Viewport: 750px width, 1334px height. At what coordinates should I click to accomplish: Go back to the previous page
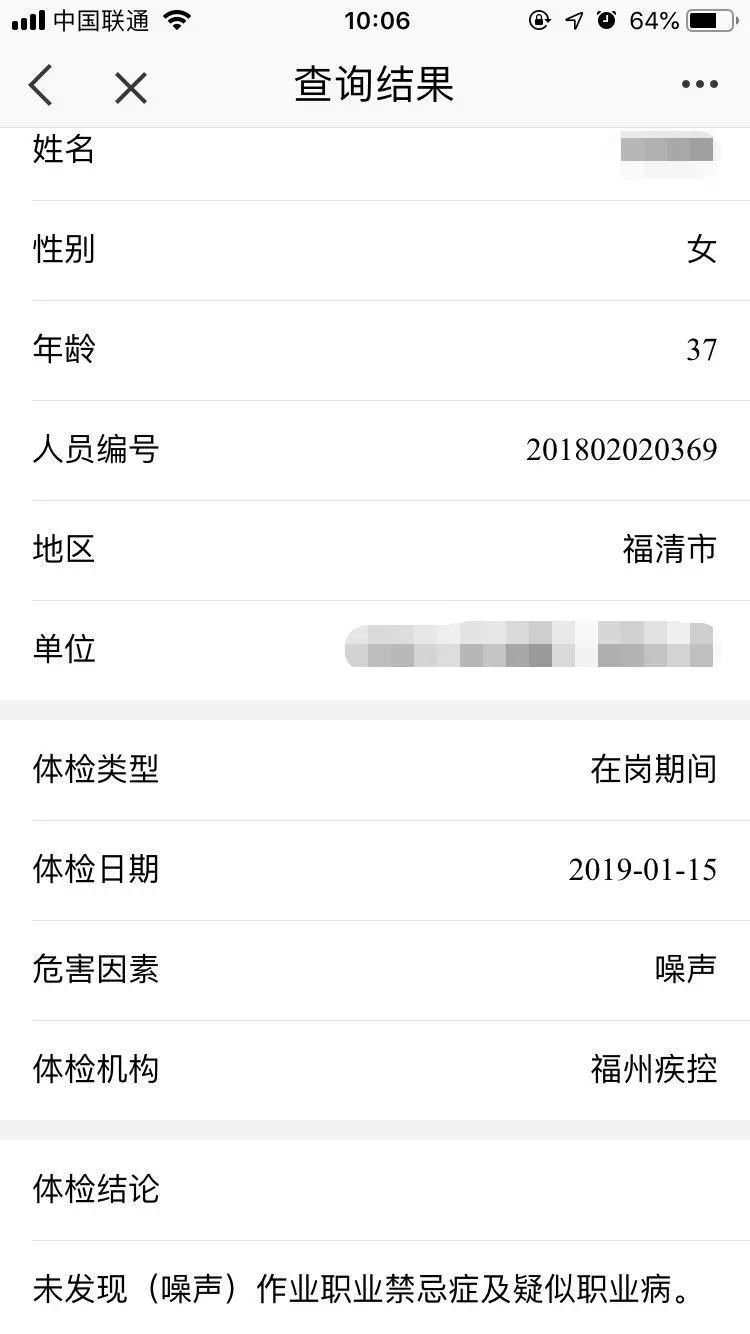click(40, 86)
